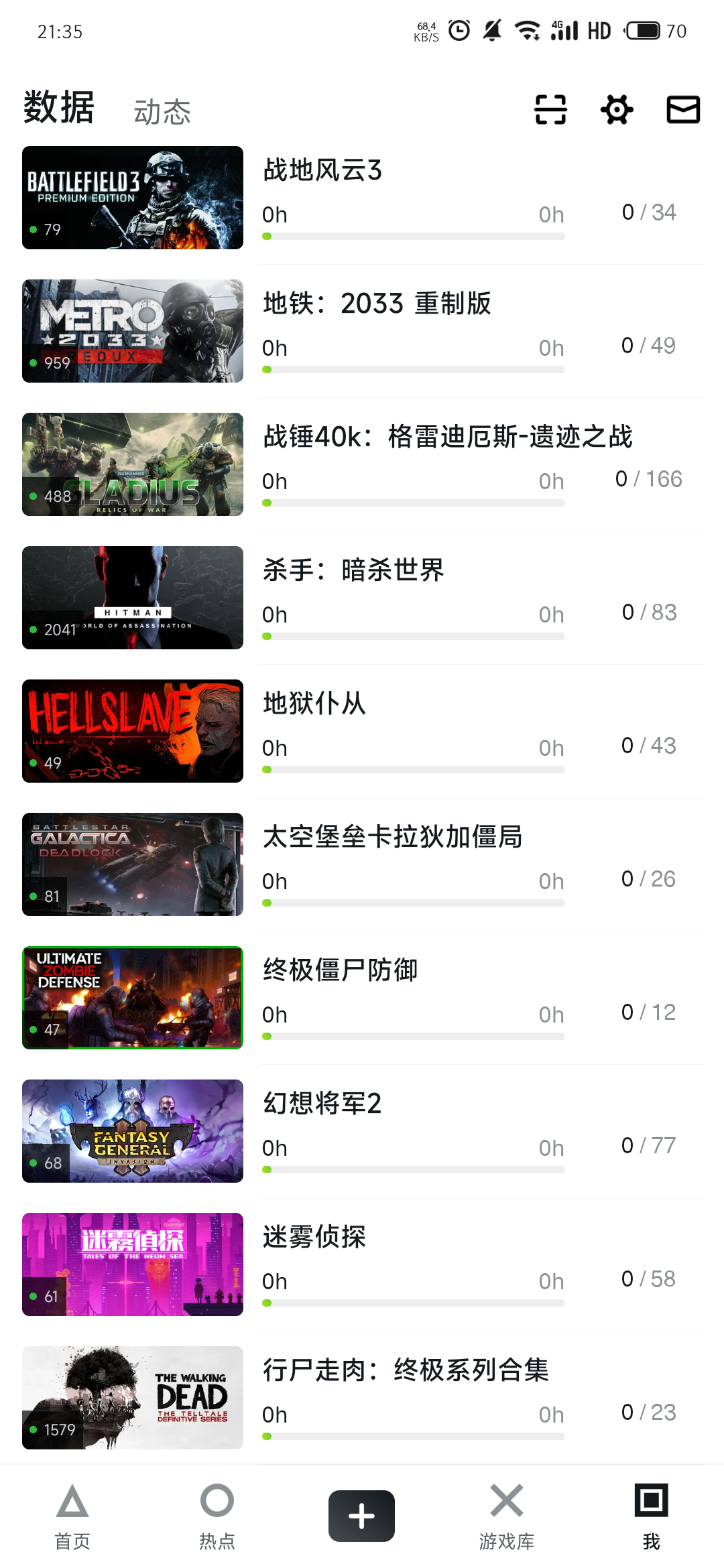724x1568 pixels.
Task: Open the messages envelope icon
Action: [x=683, y=110]
